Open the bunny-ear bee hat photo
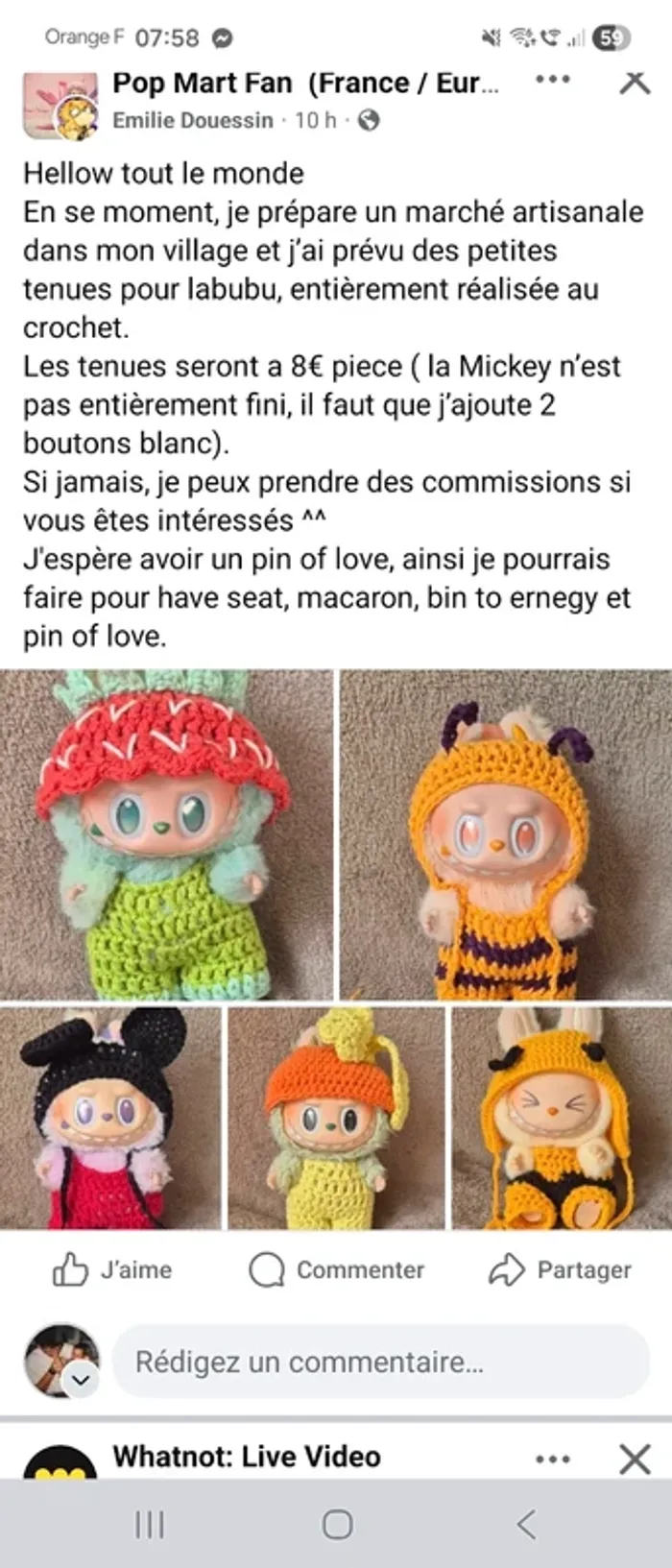672x1568 pixels. [562, 1118]
